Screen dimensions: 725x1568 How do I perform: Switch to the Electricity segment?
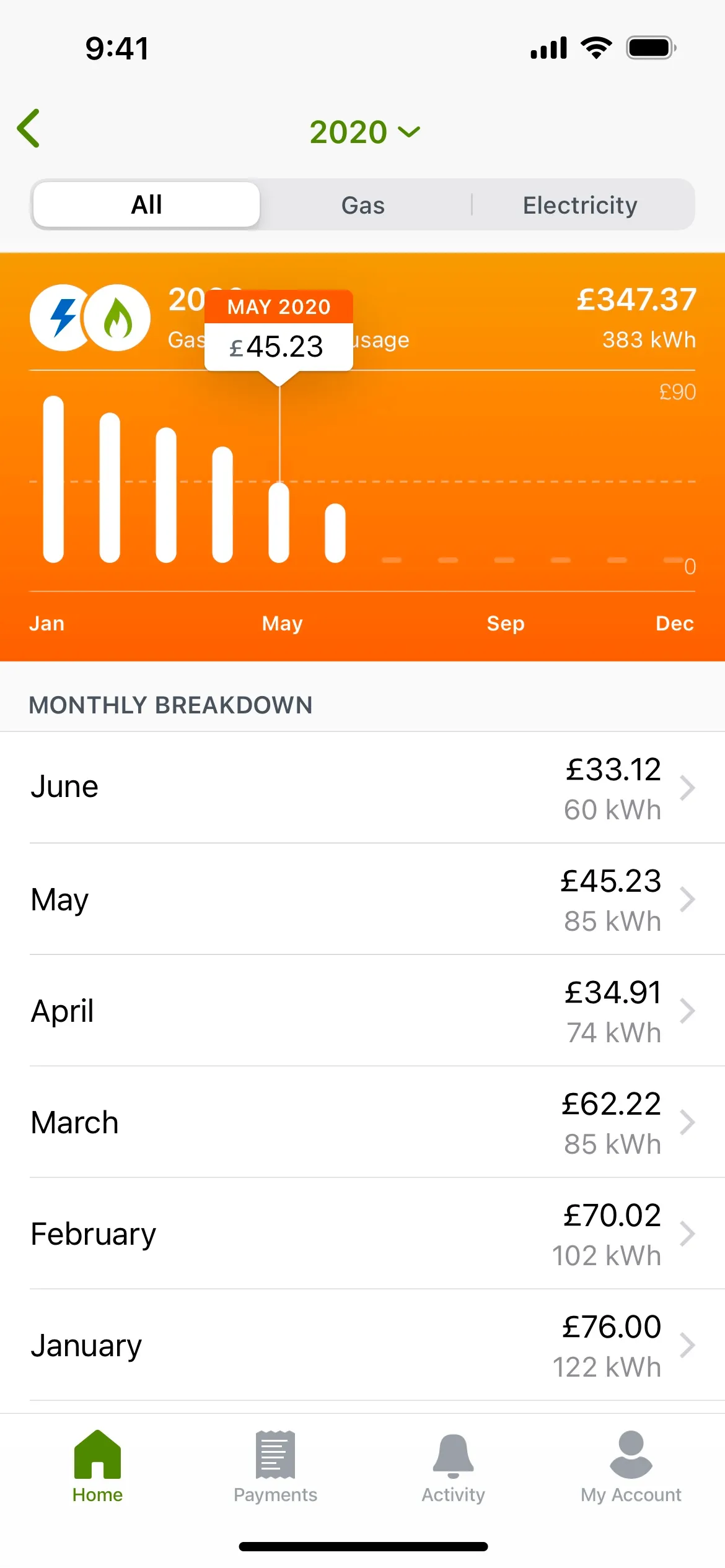[580, 205]
